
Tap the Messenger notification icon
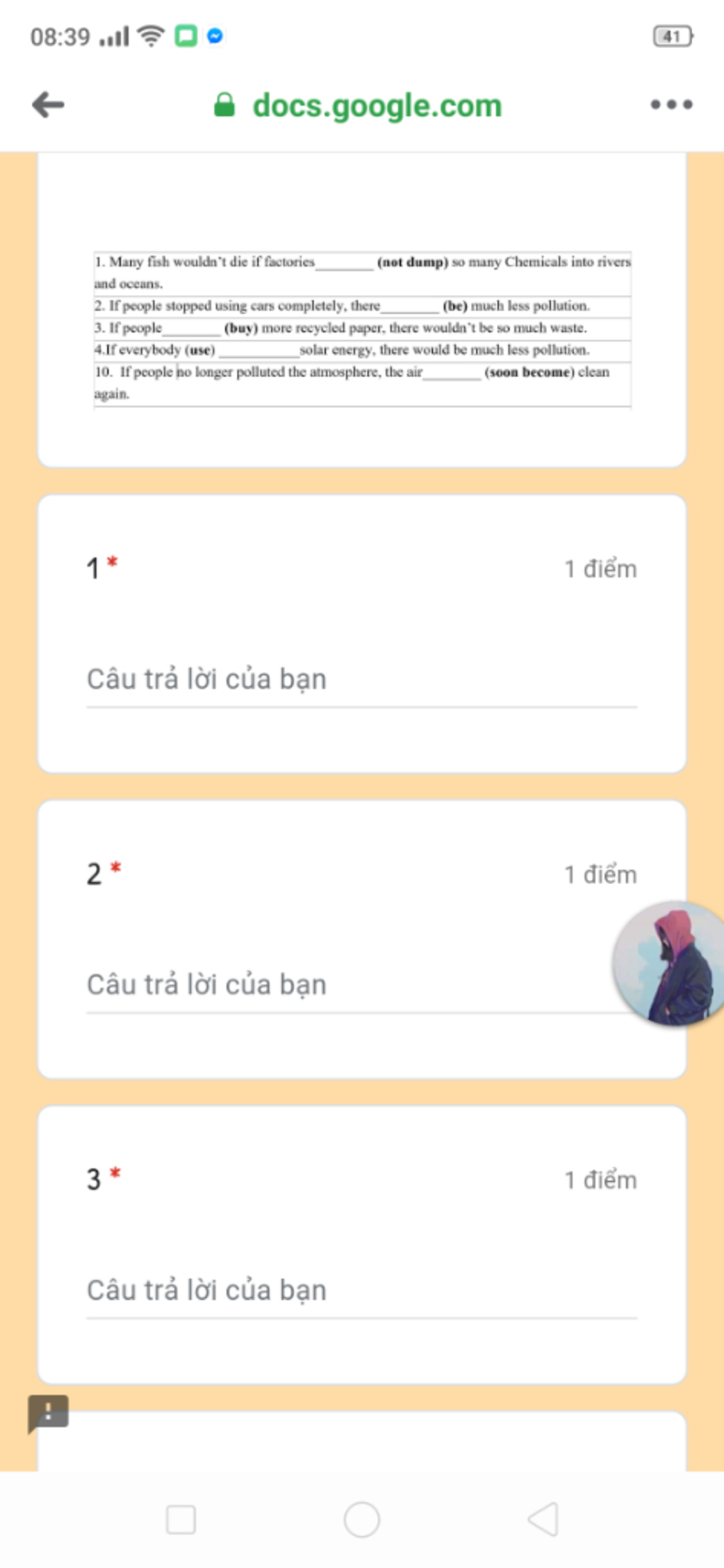(214, 36)
